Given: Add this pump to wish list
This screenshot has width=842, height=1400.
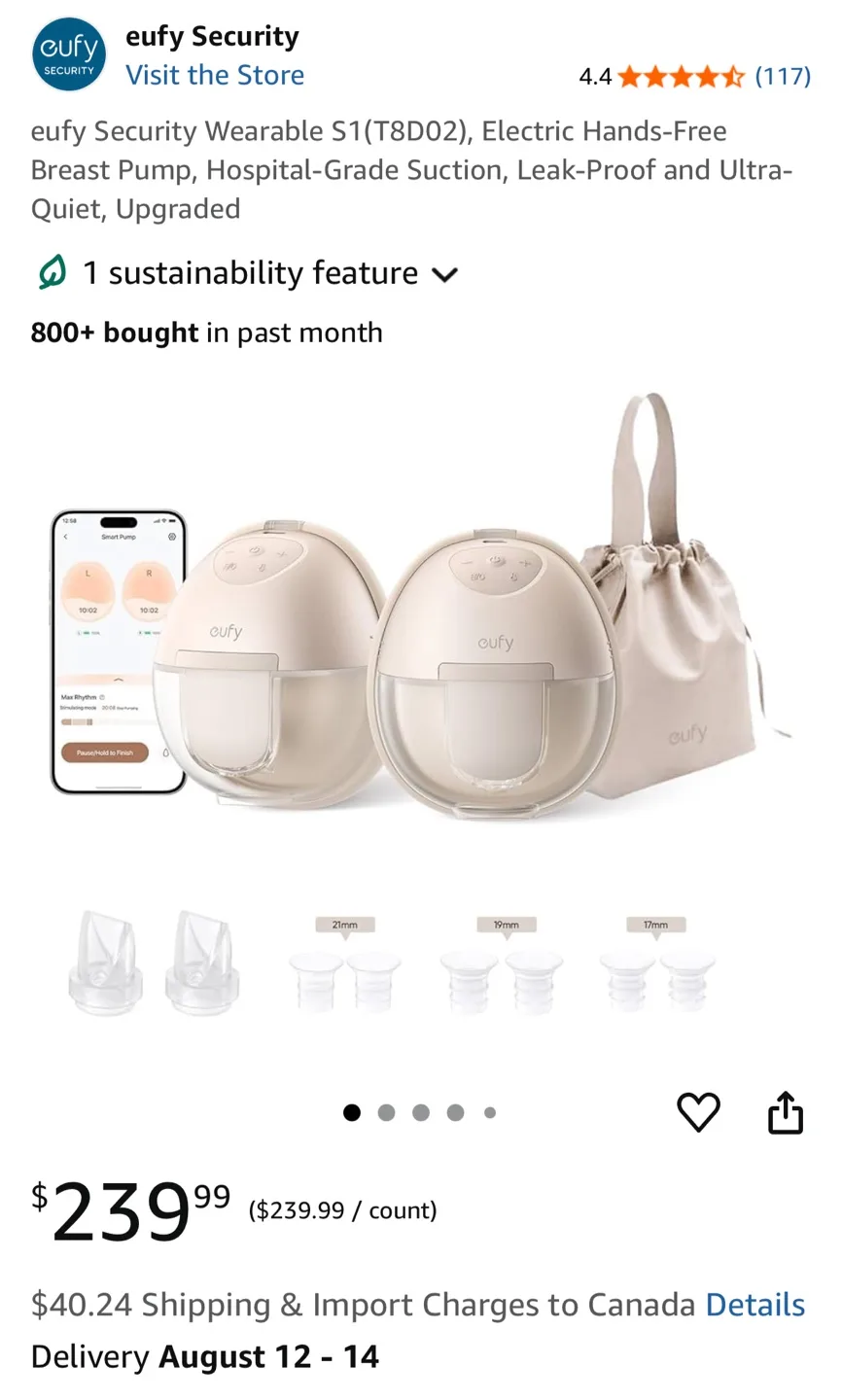Looking at the screenshot, I should [698, 1112].
